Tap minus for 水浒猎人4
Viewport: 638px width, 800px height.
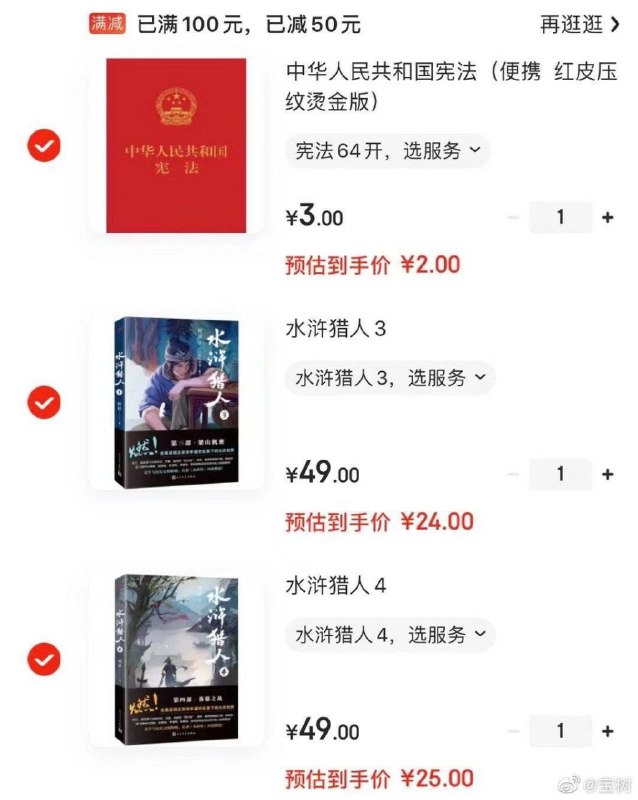click(x=513, y=731)
